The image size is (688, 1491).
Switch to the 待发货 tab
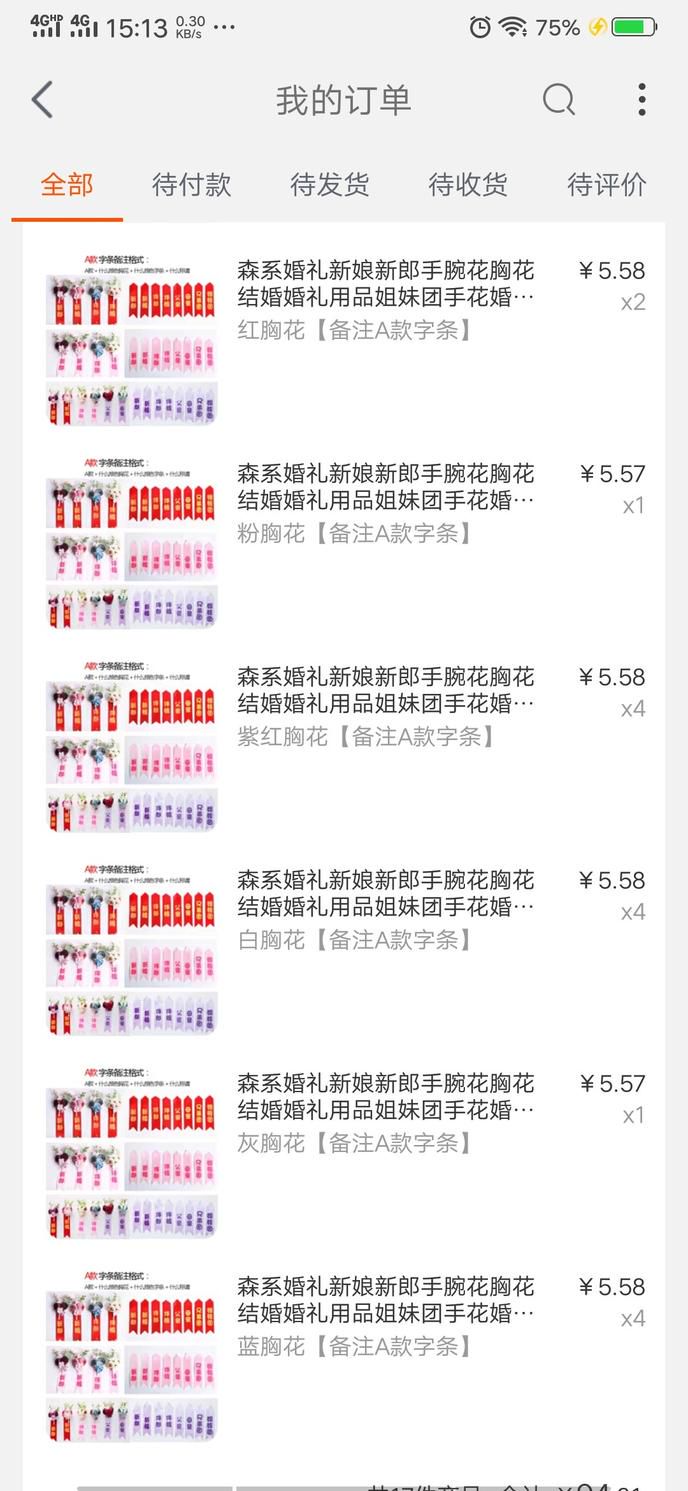(x=329, y=185)
